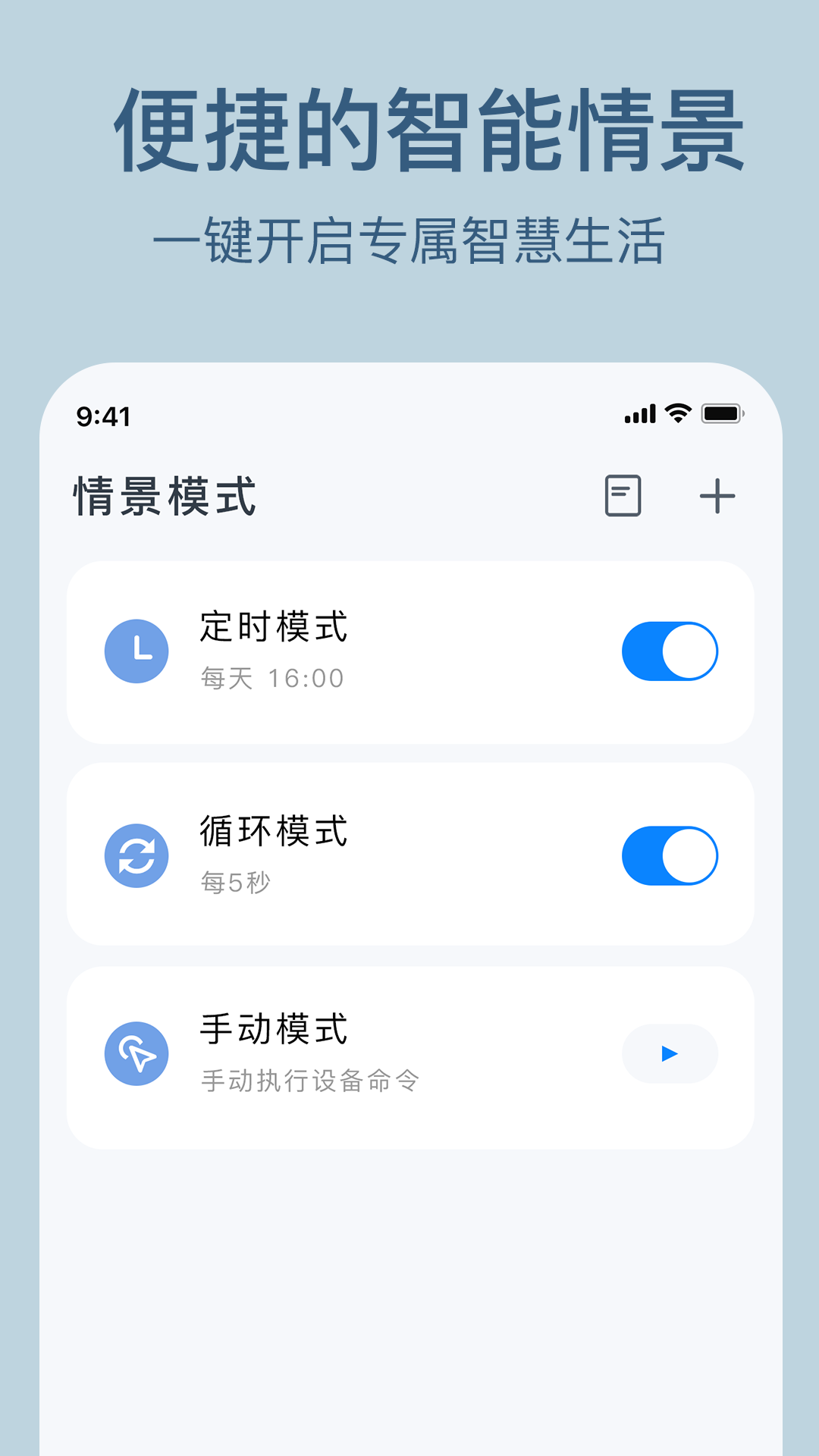This screenshot has height=1456, width=819.
Task: Open the scene log document icon
Action: tap(624, 496)
